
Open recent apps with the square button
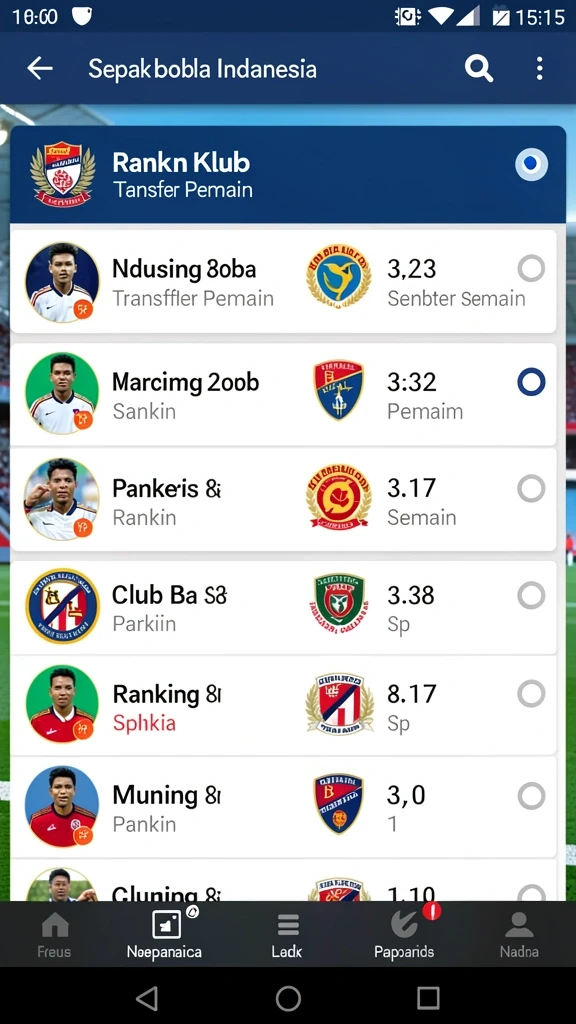coord(428,998)
